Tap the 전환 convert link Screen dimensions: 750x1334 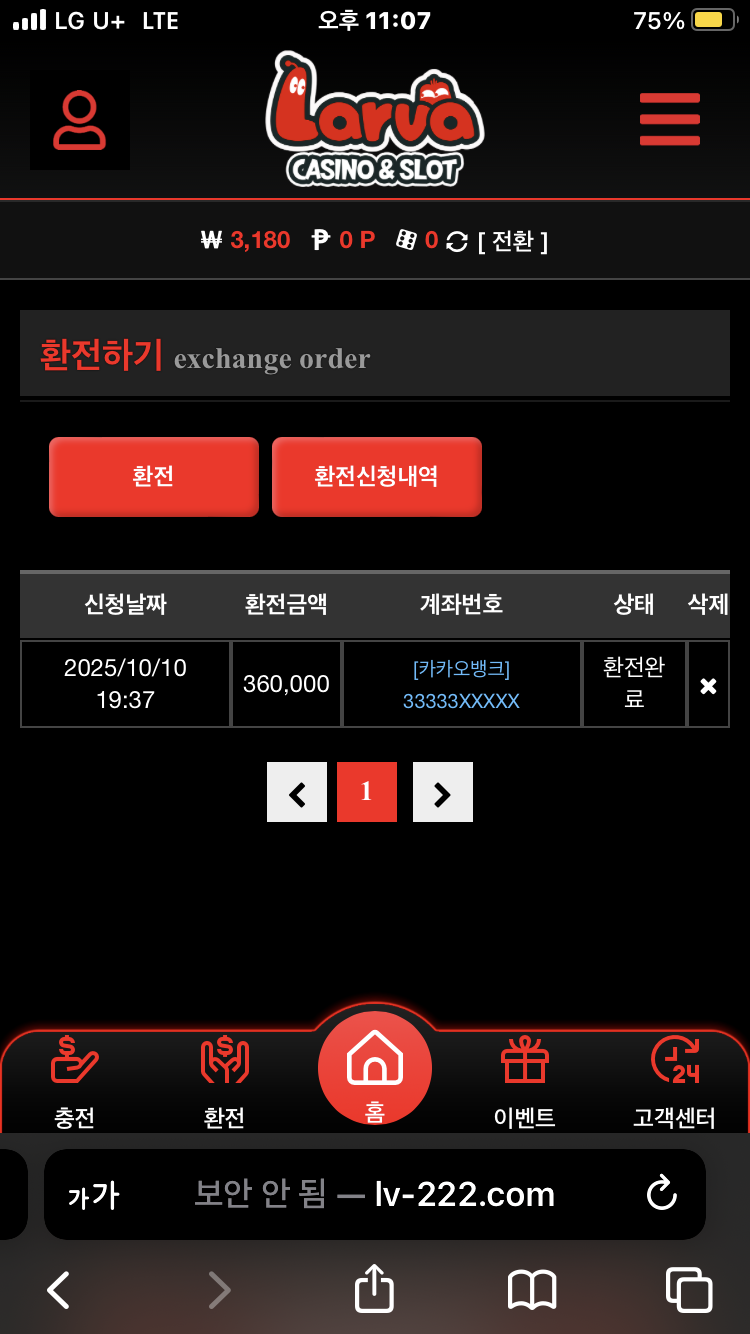tap(513, 241)
